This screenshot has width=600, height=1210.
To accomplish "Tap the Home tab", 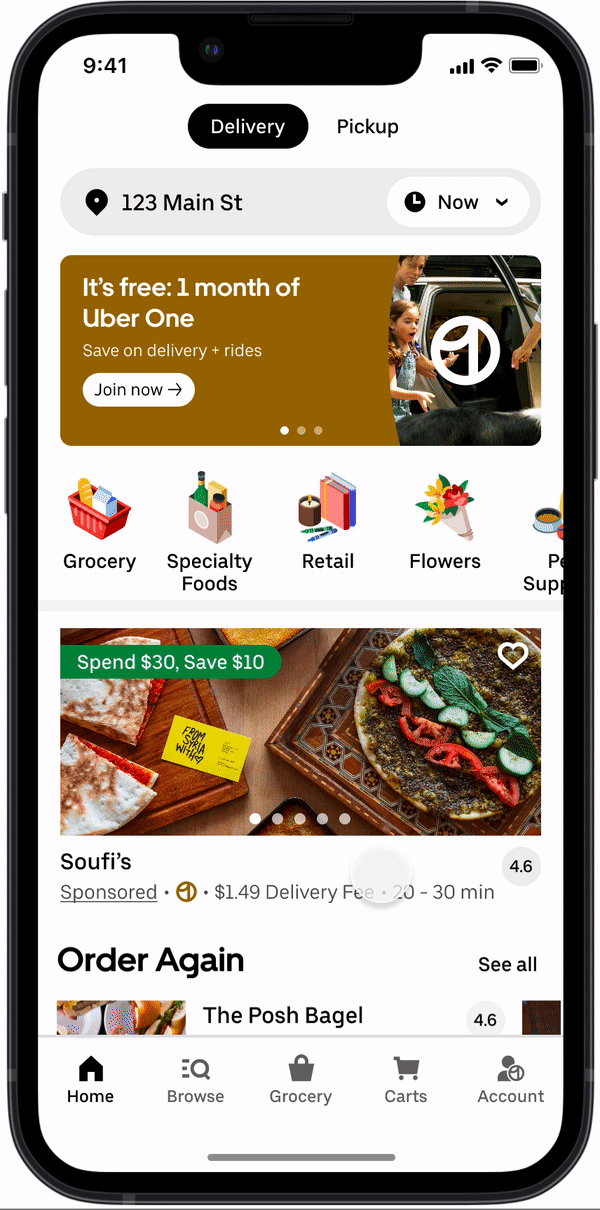I will pyautogui.click(x=90, y=1080).
